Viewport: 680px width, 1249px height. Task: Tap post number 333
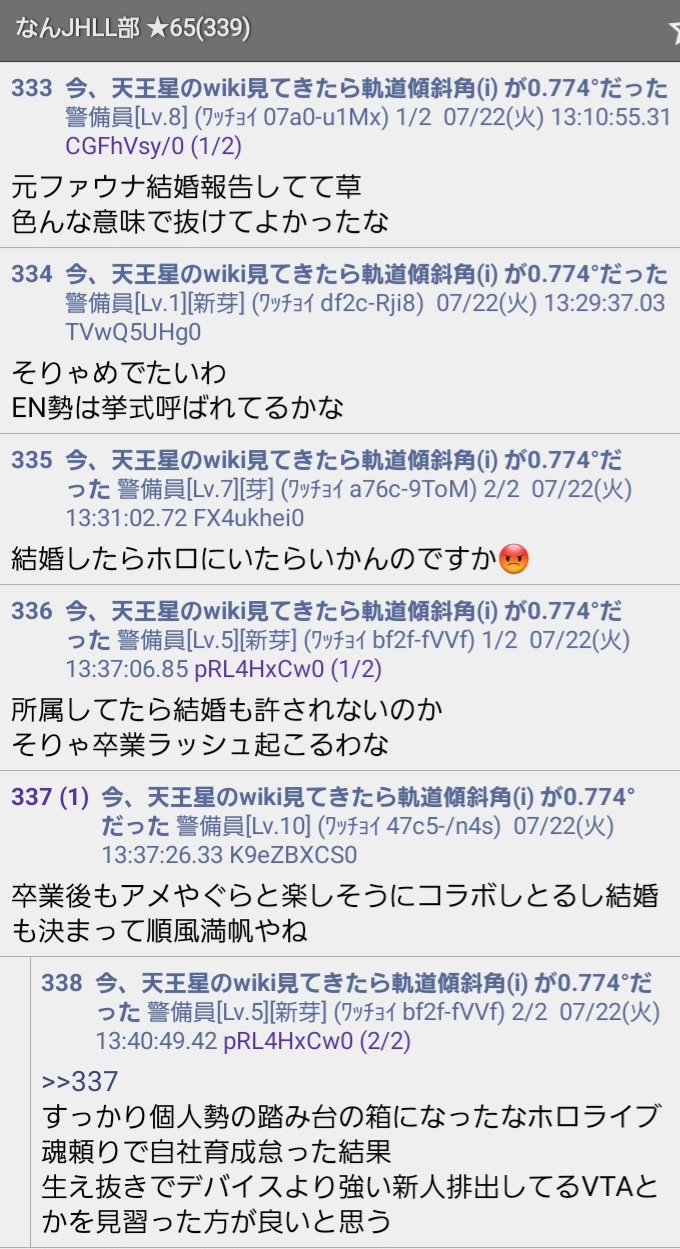pyautogui.click(x=31, y=88)
